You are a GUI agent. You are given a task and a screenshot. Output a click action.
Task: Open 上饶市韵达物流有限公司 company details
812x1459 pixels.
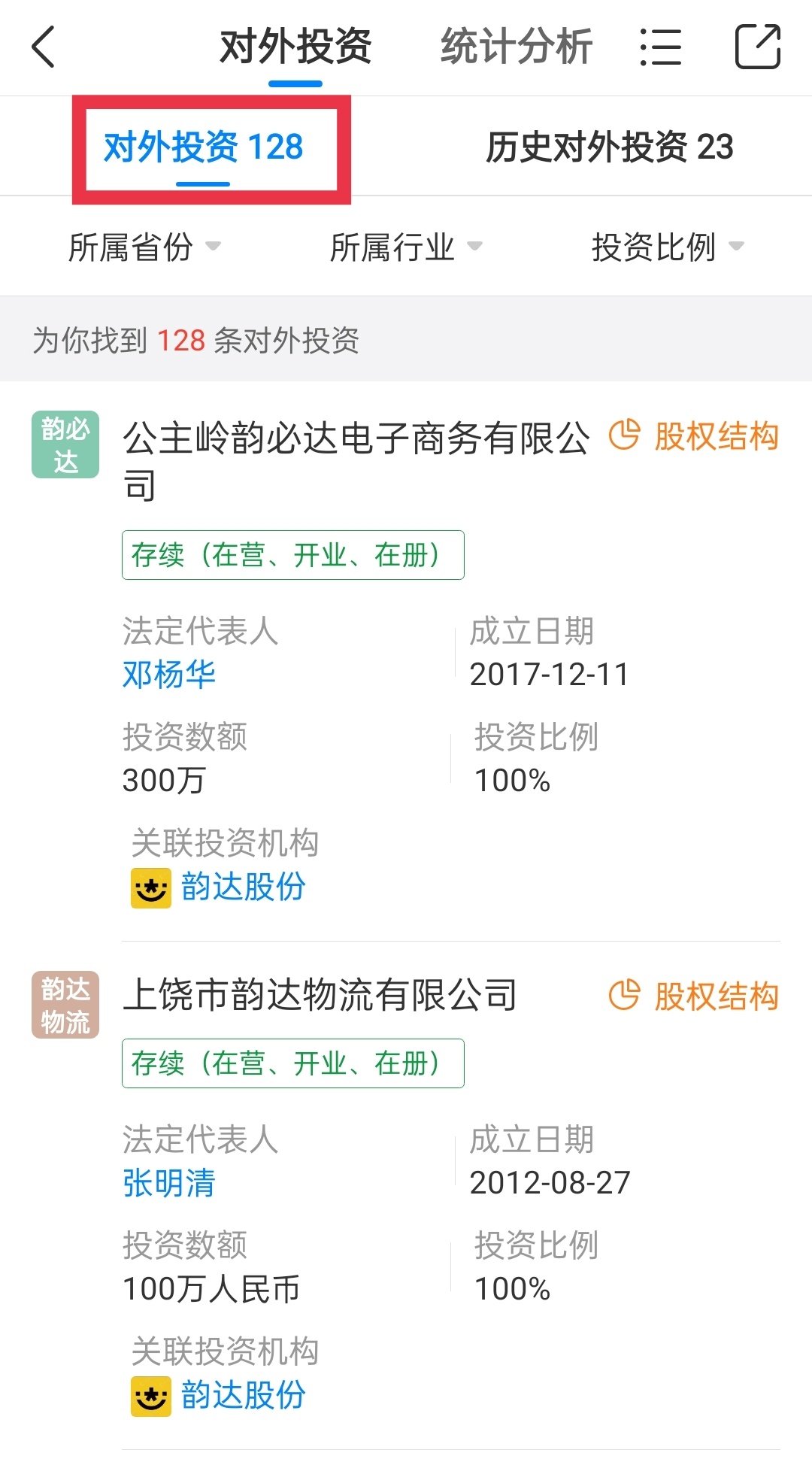tap(320, 996)
